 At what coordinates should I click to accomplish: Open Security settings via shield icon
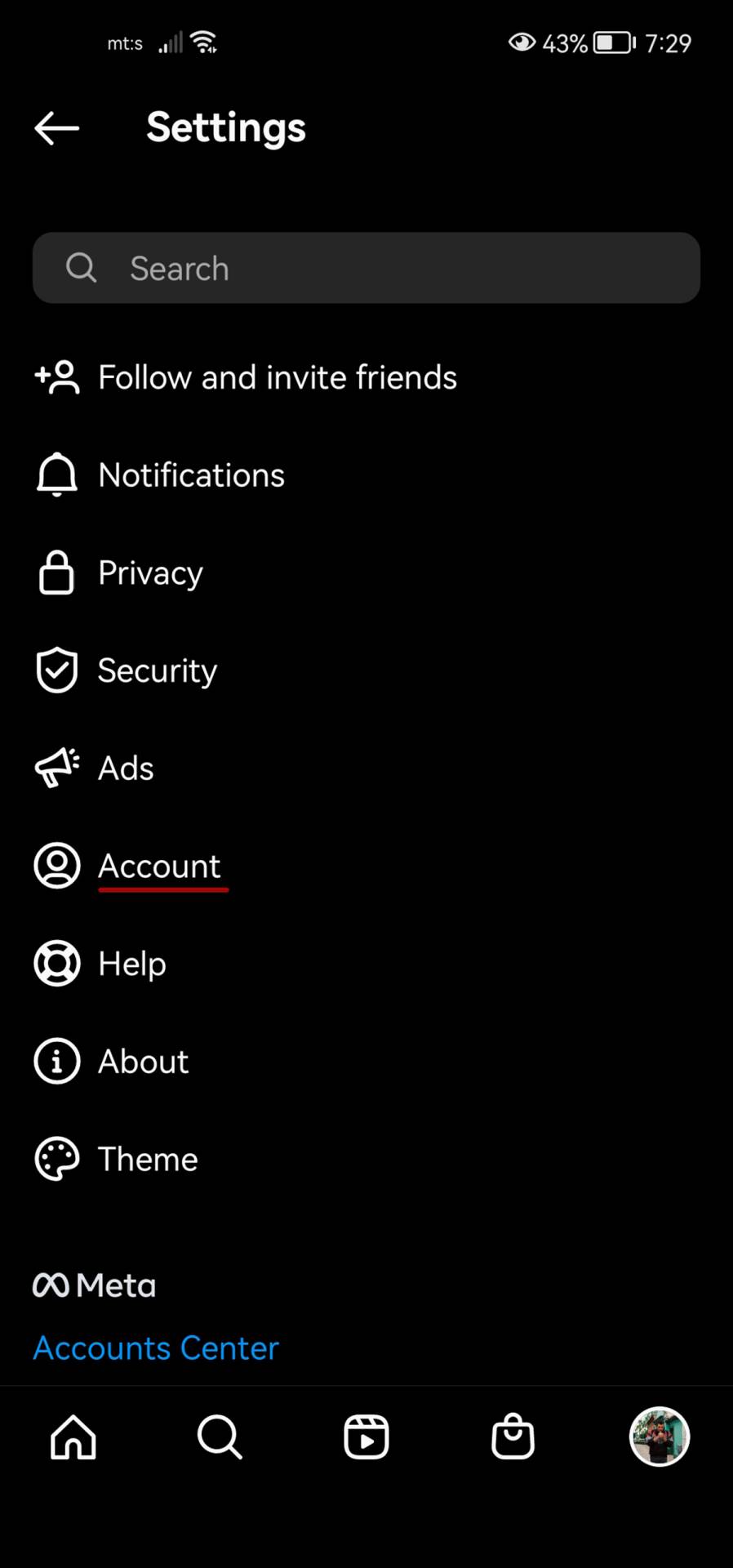click(56, 670)
